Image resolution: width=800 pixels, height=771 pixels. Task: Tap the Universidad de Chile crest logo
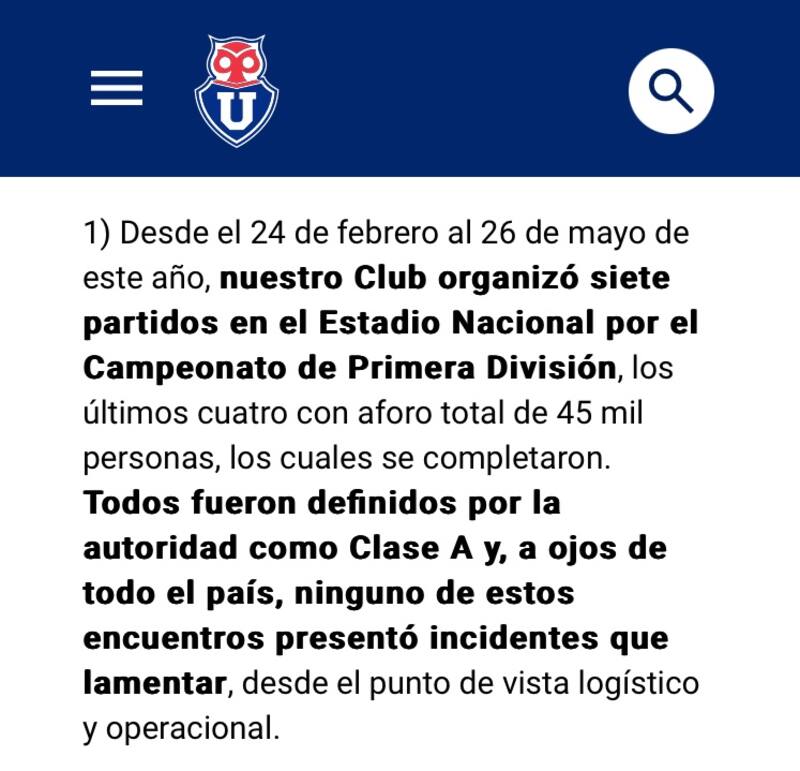coord(236,92)
